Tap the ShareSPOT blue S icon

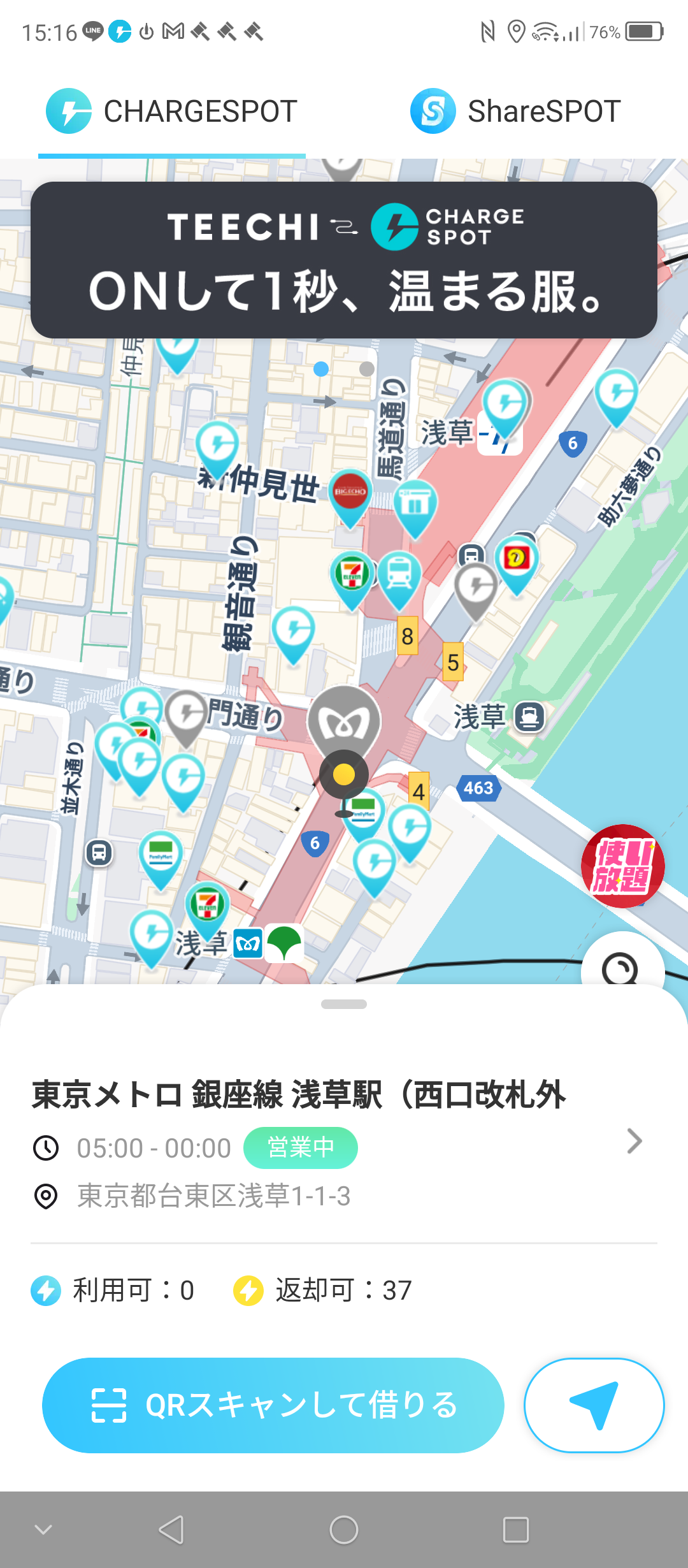click(x=431, y=111)
